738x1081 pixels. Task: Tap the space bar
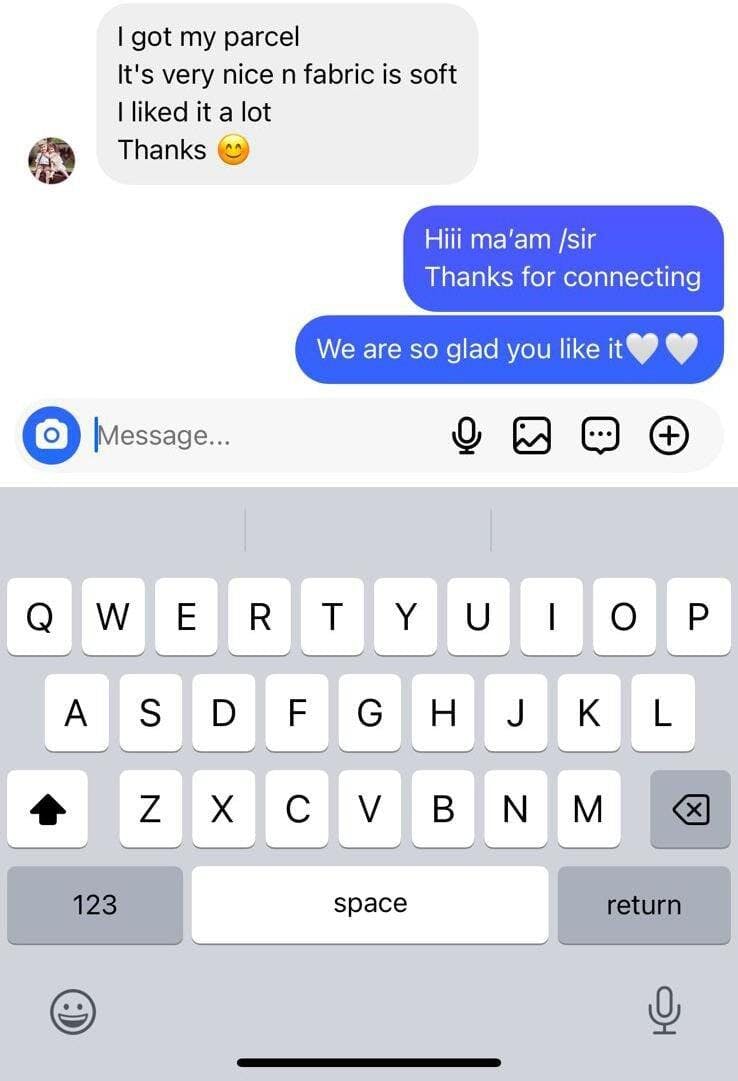[x=370, y=905]
